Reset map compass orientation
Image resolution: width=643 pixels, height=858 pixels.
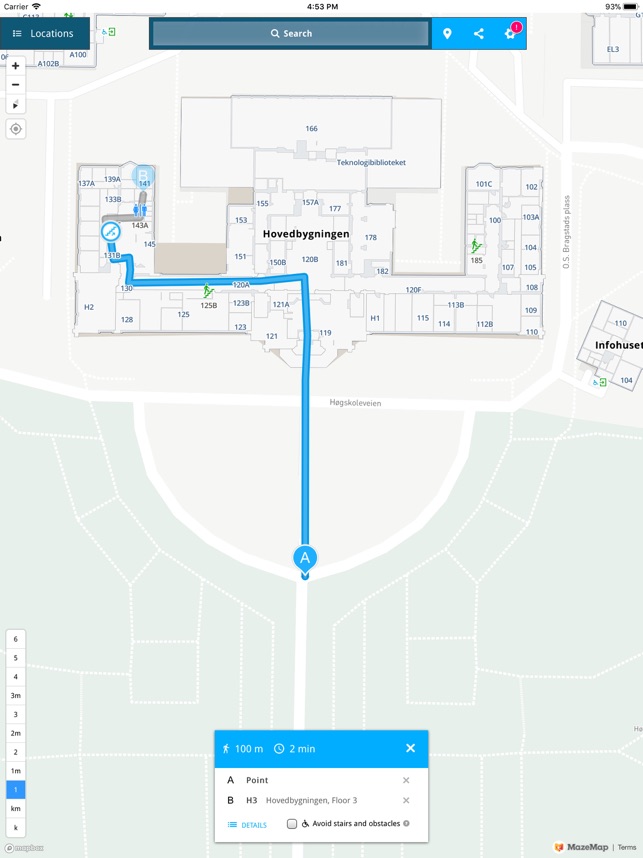click(15, 104)
